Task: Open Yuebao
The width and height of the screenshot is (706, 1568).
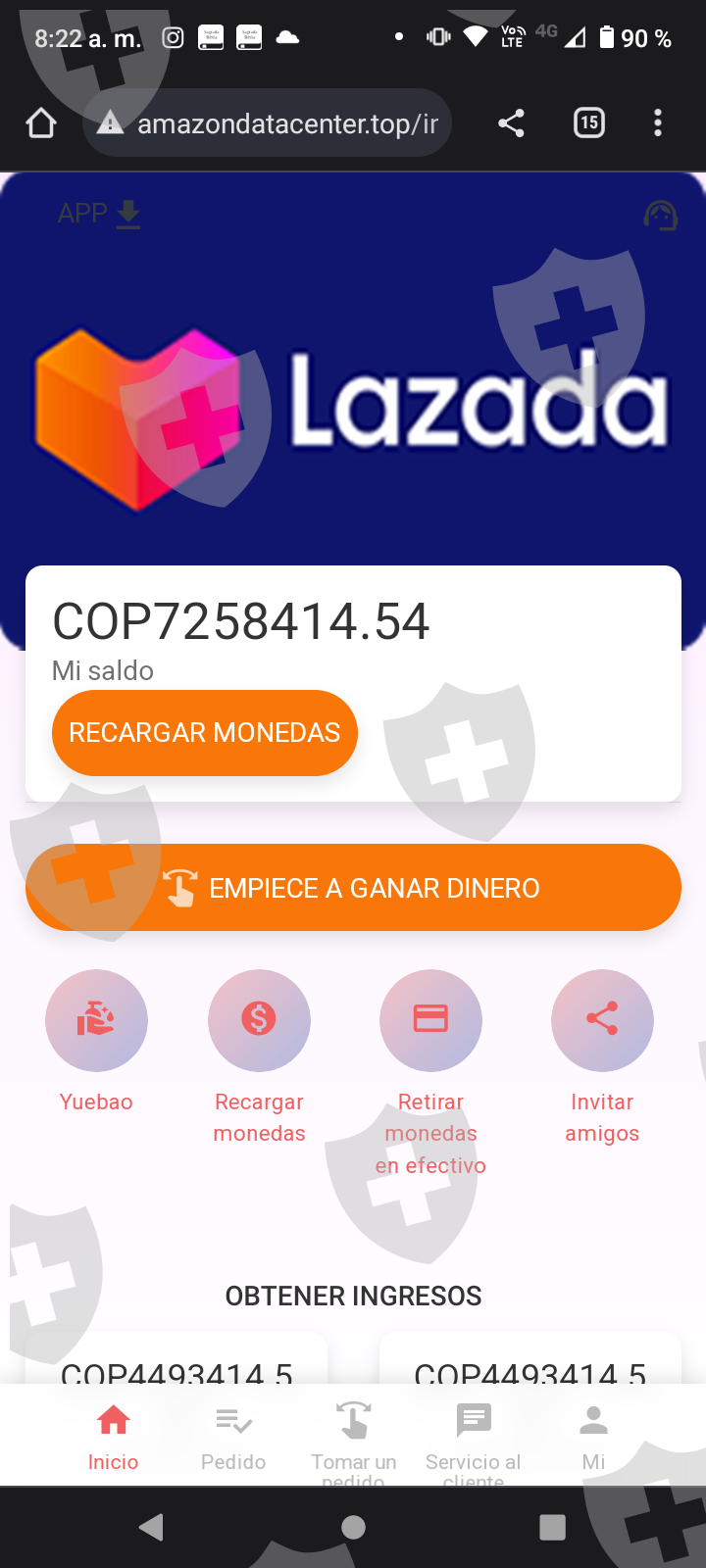Action: click(x=96, y=1042)
